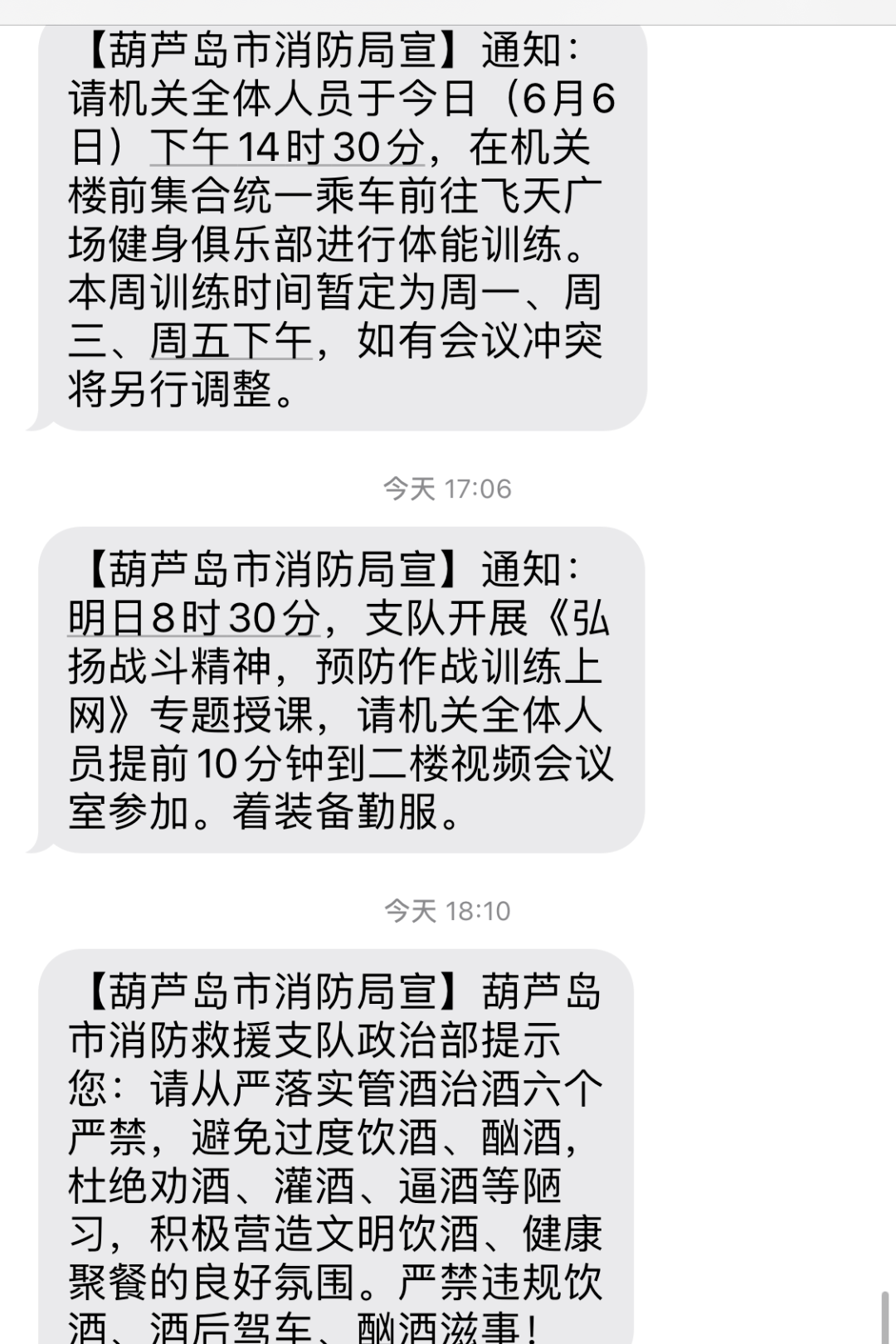Viewport: 896px width, 1344px height.
Task: Tap the underlined time 下午14时30分
Action: (287, 148)
